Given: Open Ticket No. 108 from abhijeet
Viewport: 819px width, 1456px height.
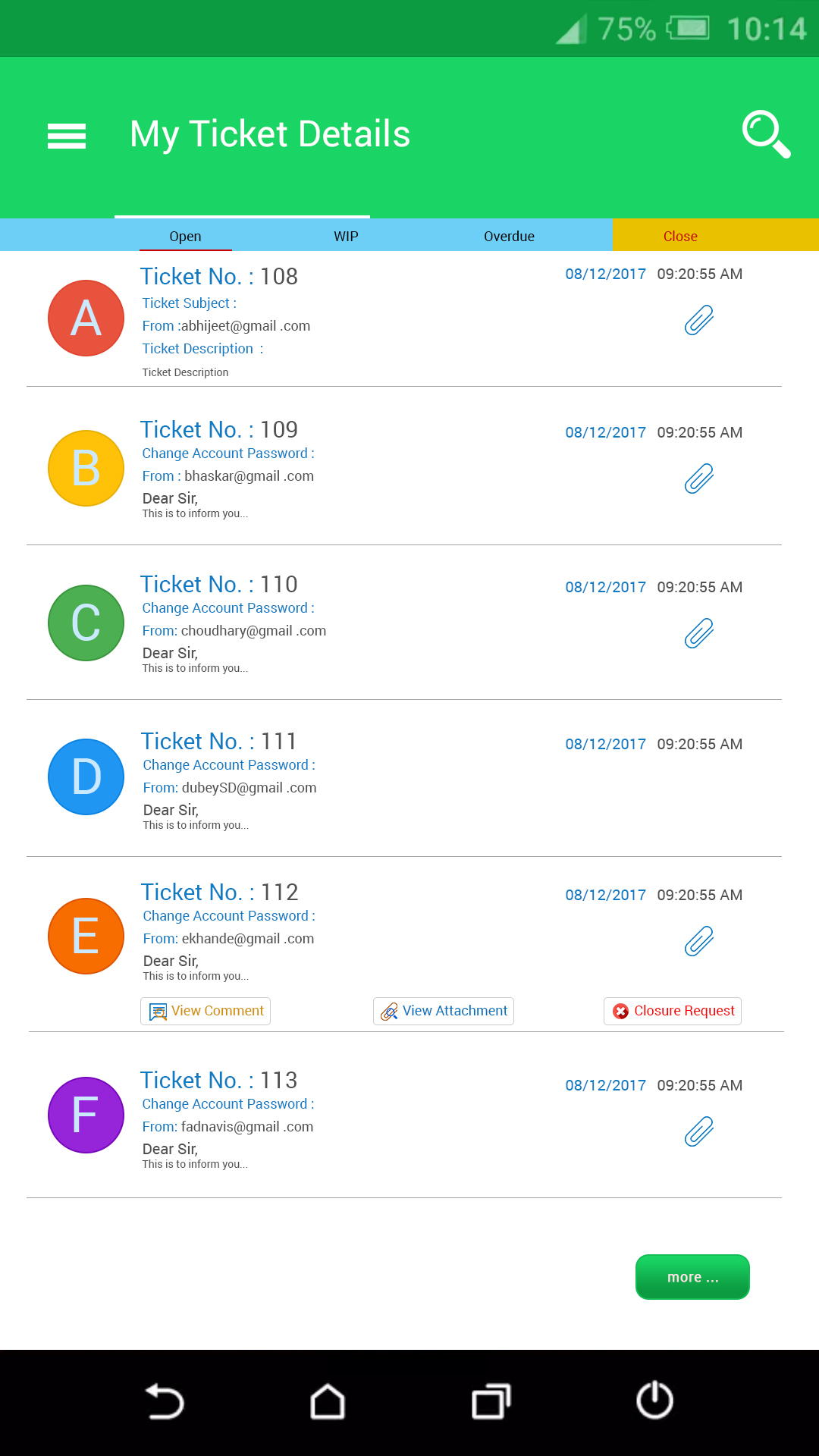Looking at the screenshot, I should pyautogui.click(x=404, y=319).
